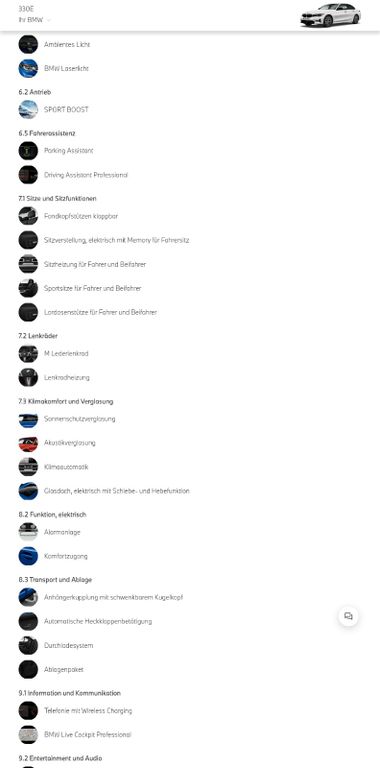This screenshot has height=768, width=380.
Task: View Driving Assistant Professional details
Action: coord(86,175)
